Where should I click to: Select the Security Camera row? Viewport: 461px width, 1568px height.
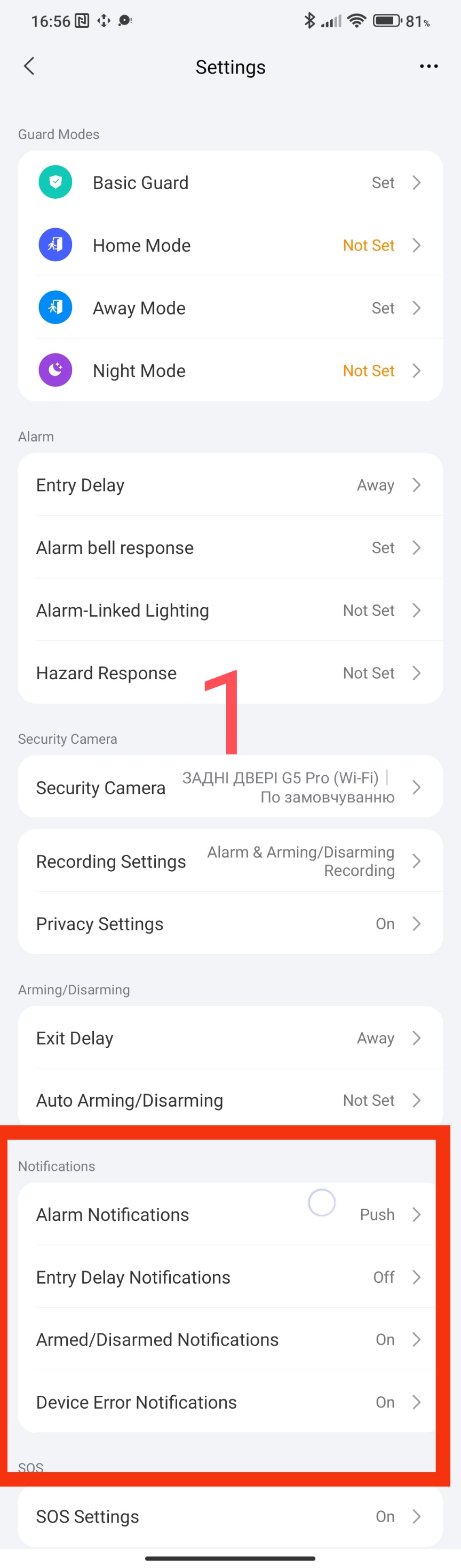[x=230, y=787]
